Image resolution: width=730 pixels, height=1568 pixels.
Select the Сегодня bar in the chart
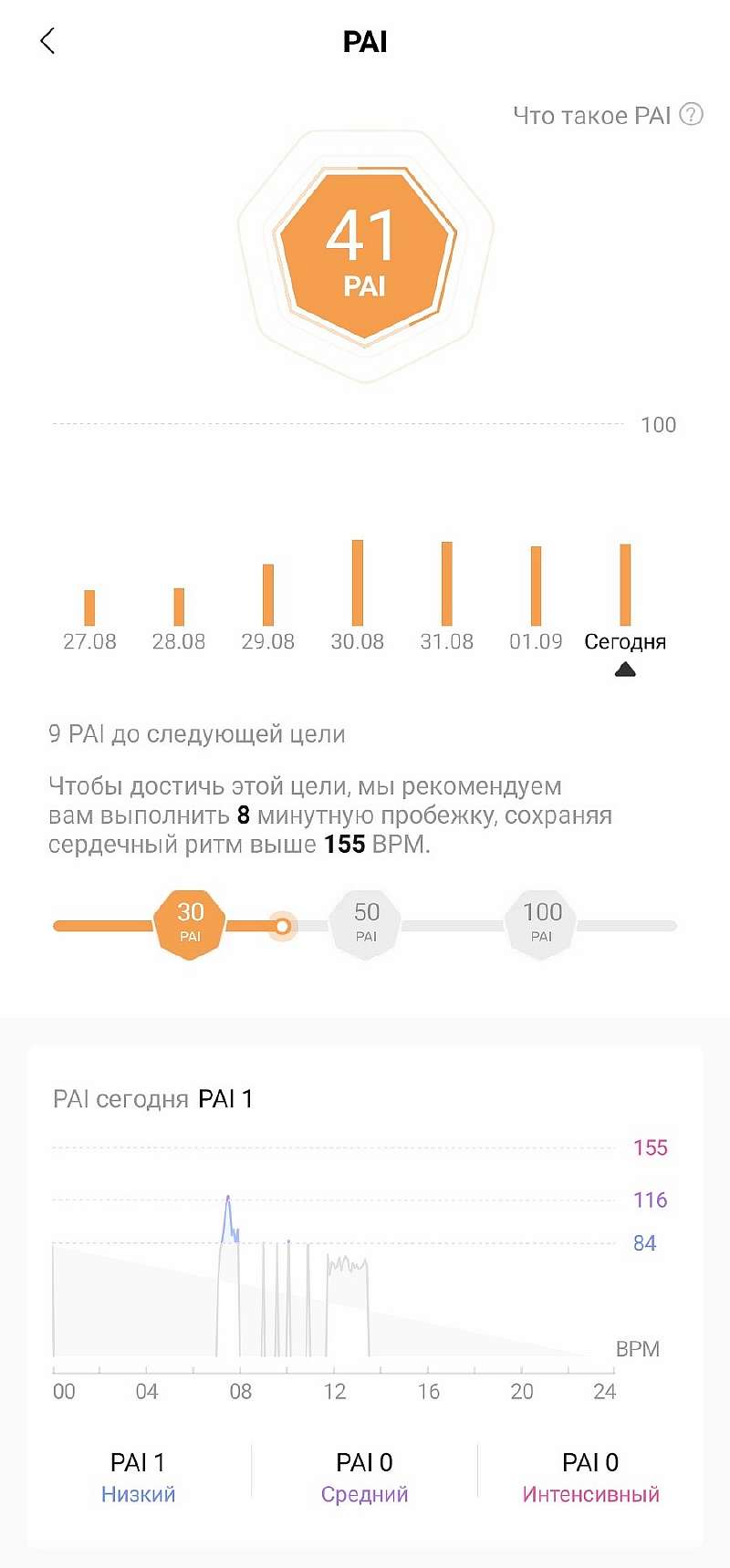pos(625,585)
